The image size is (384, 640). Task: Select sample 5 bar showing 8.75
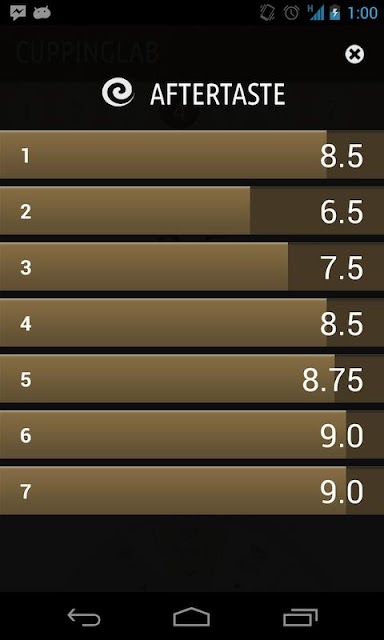(192, 378)
